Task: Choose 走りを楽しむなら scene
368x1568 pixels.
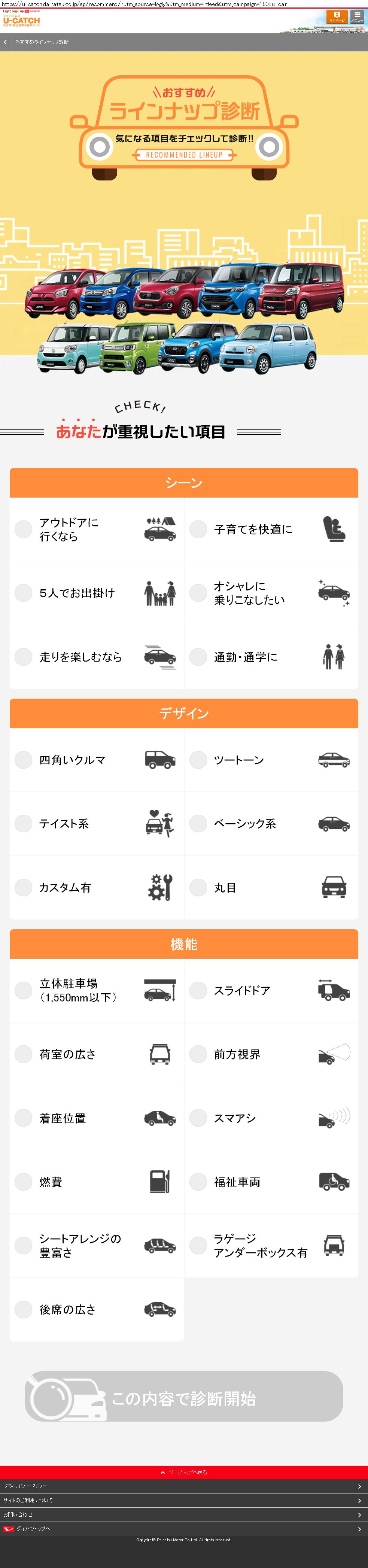Action: click(24, 657)
